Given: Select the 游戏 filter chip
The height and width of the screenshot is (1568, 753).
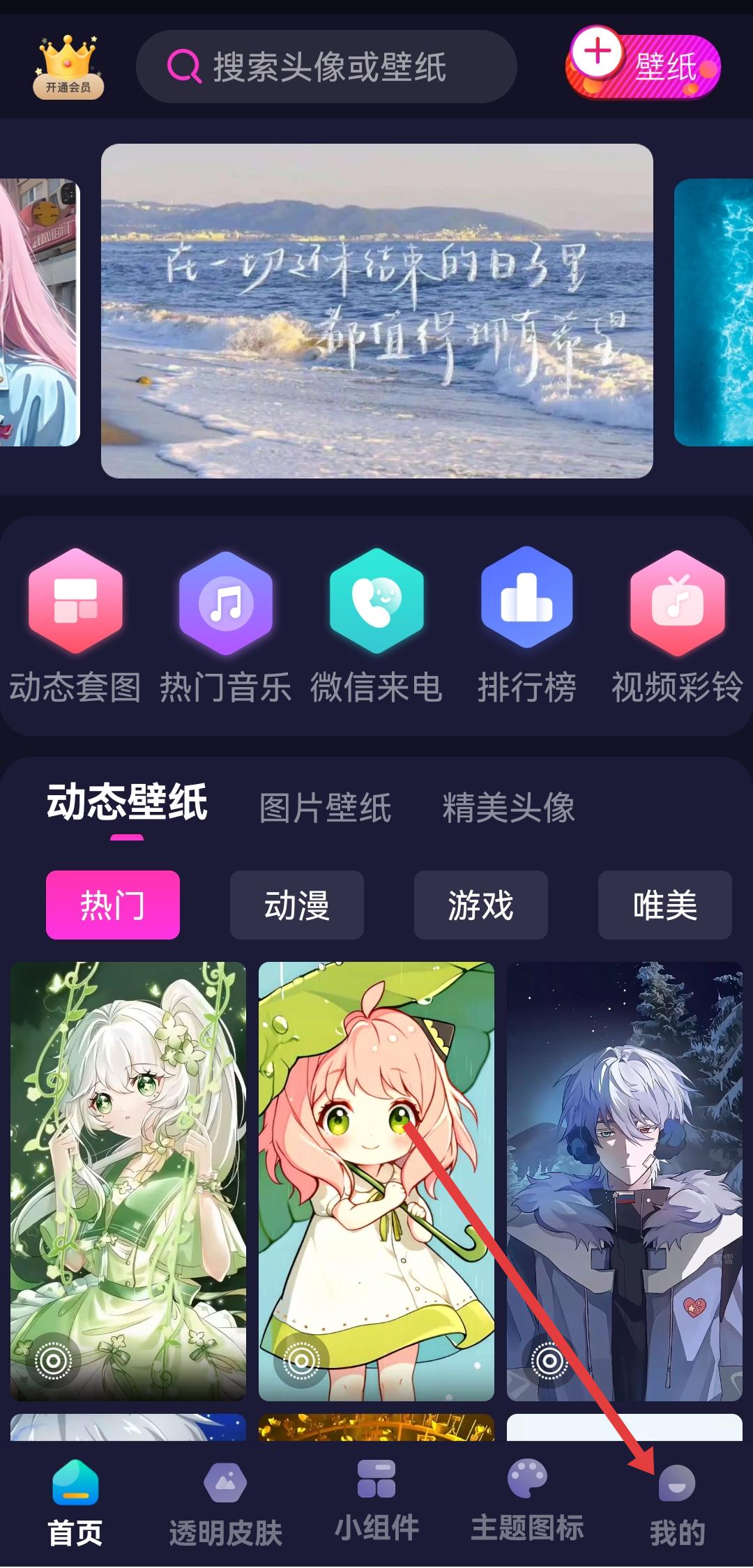Looking at the screenshot, I should point(481,905).
